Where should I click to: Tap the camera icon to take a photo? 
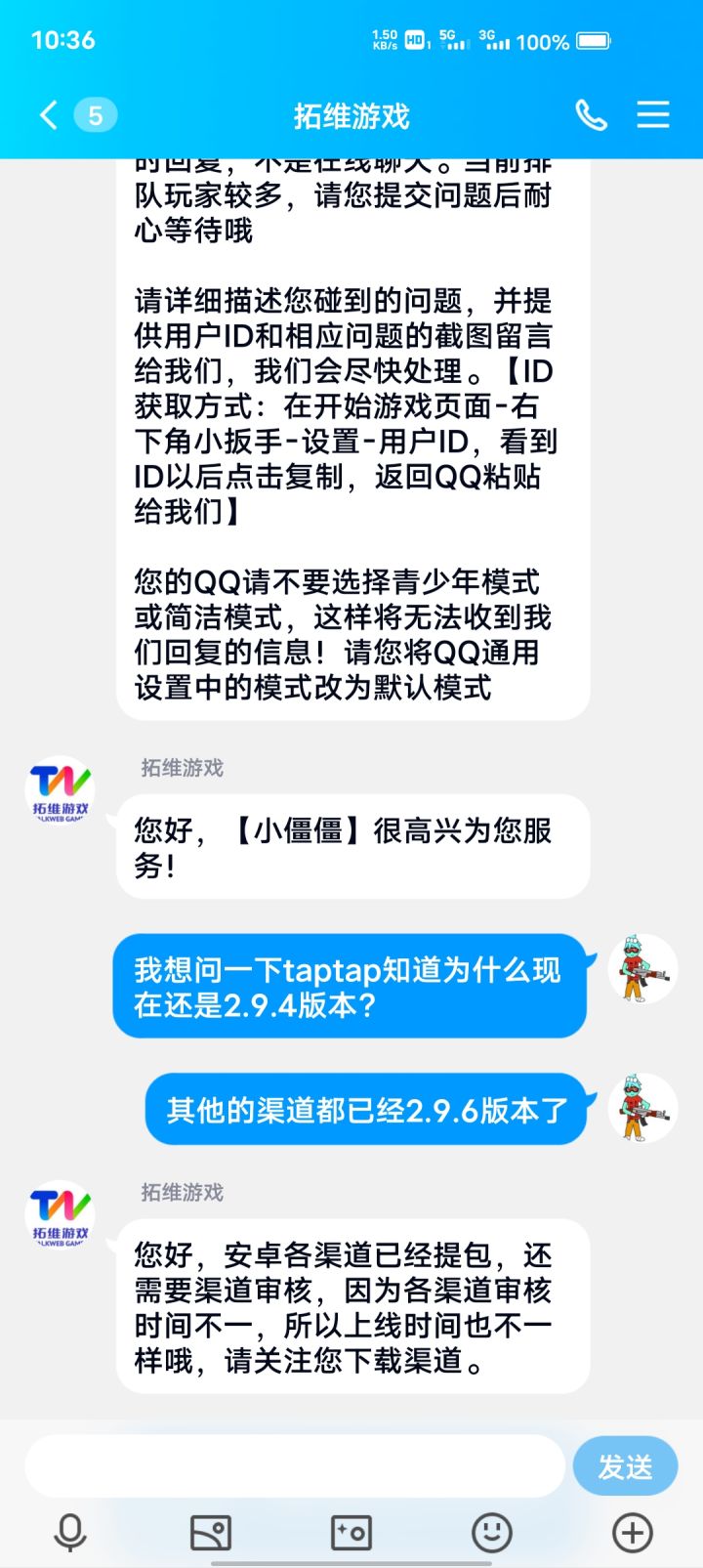351,1532
